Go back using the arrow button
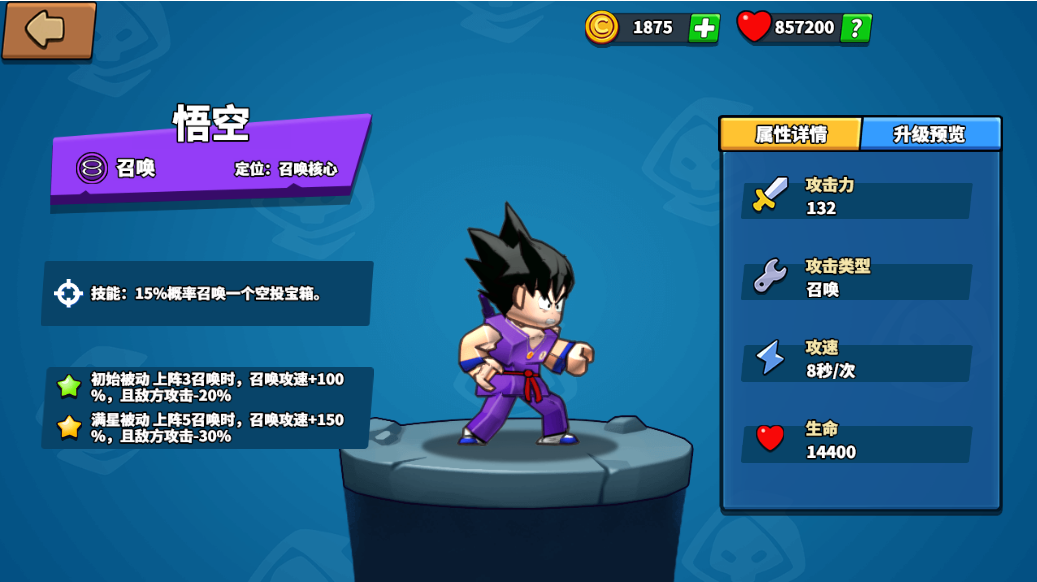Image resolution: width=1037 pixels, height=582 pixels. [47, 30]
